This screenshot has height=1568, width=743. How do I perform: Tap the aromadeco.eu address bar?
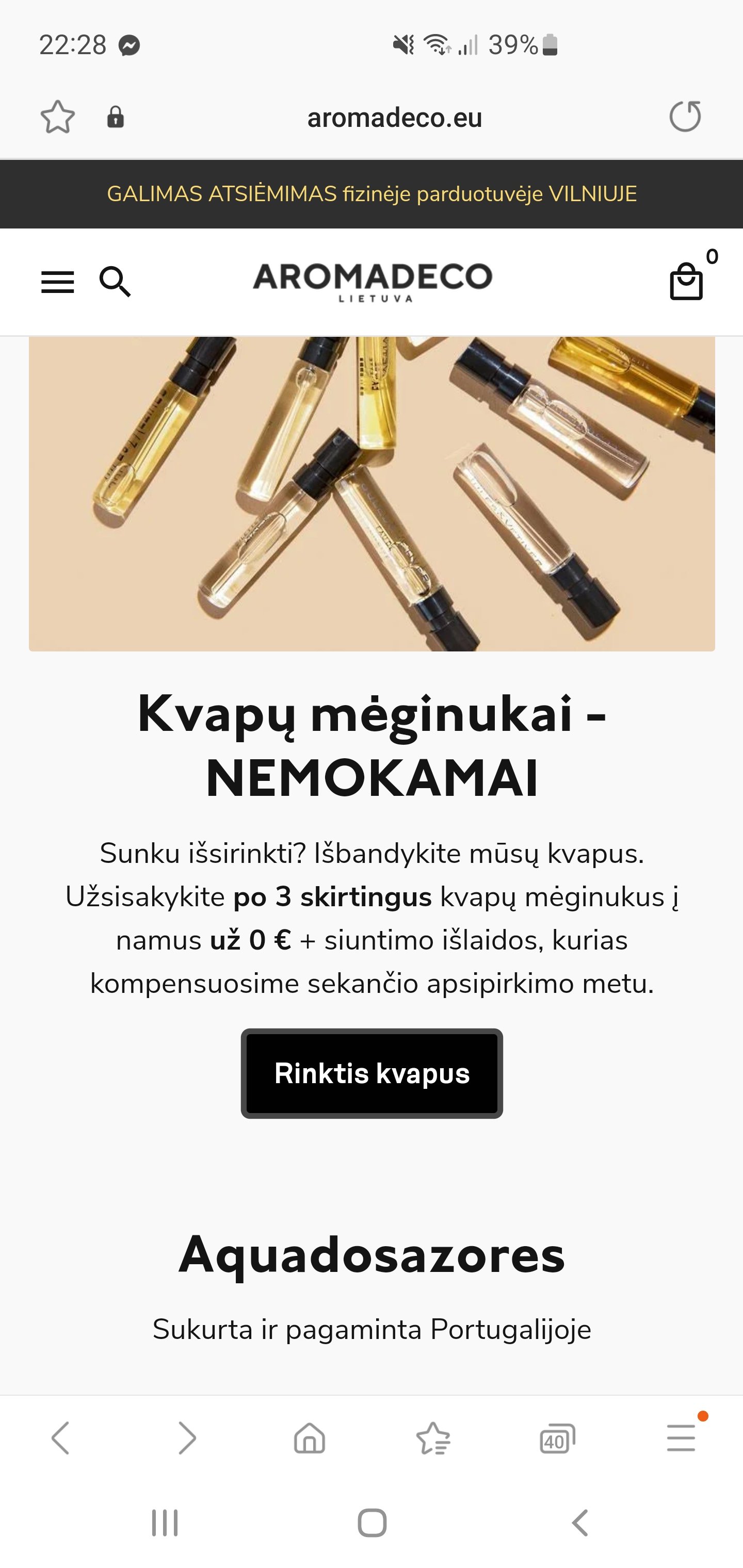[394, 118]
